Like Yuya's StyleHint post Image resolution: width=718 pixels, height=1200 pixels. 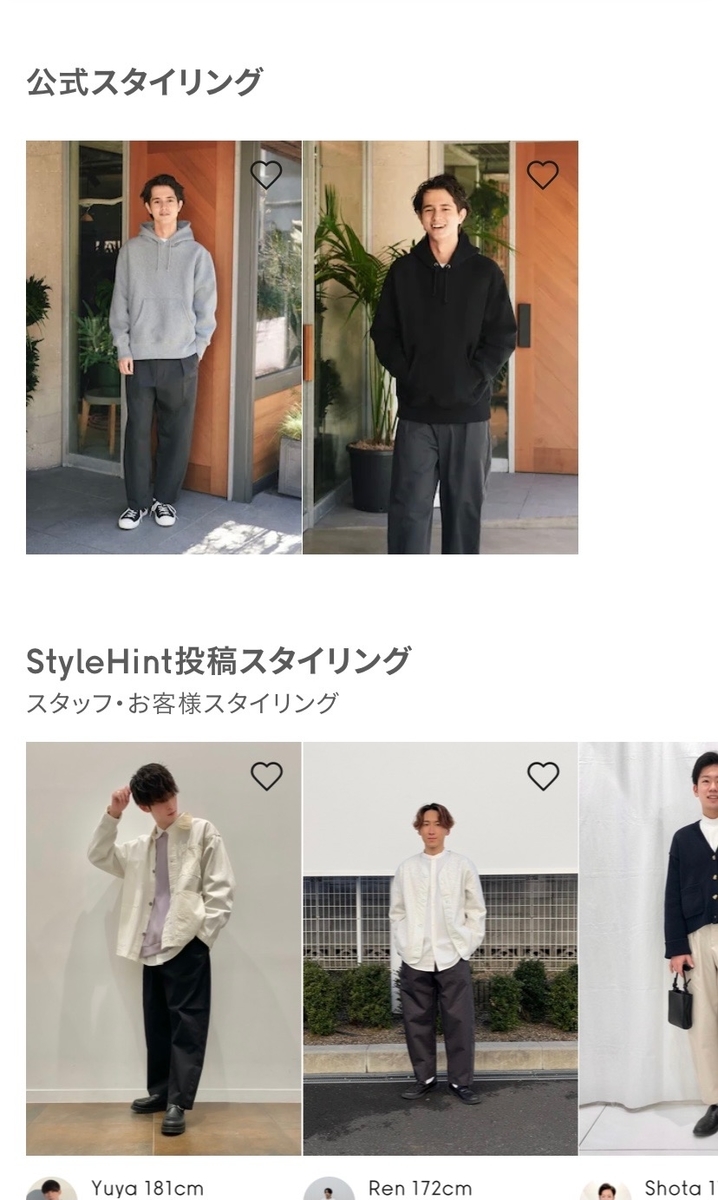pyautogui.click(x=266, y=776)
